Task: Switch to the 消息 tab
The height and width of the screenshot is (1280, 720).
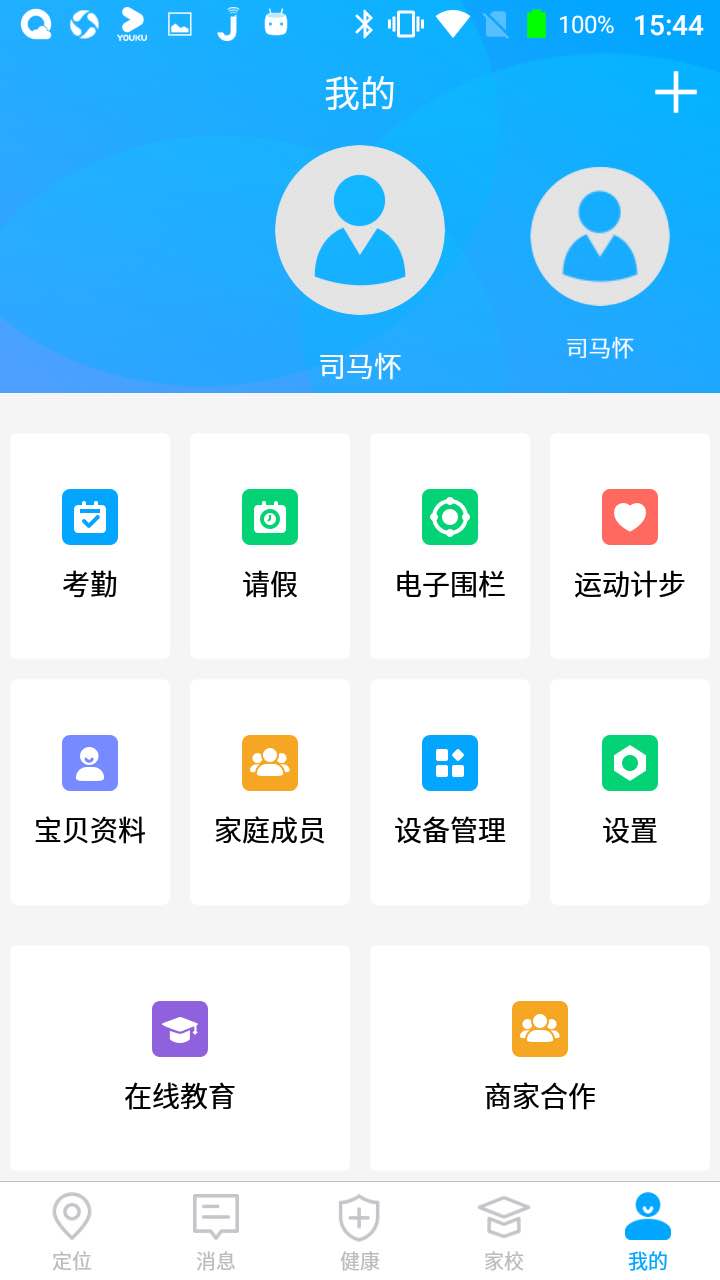Action: 216,1231
